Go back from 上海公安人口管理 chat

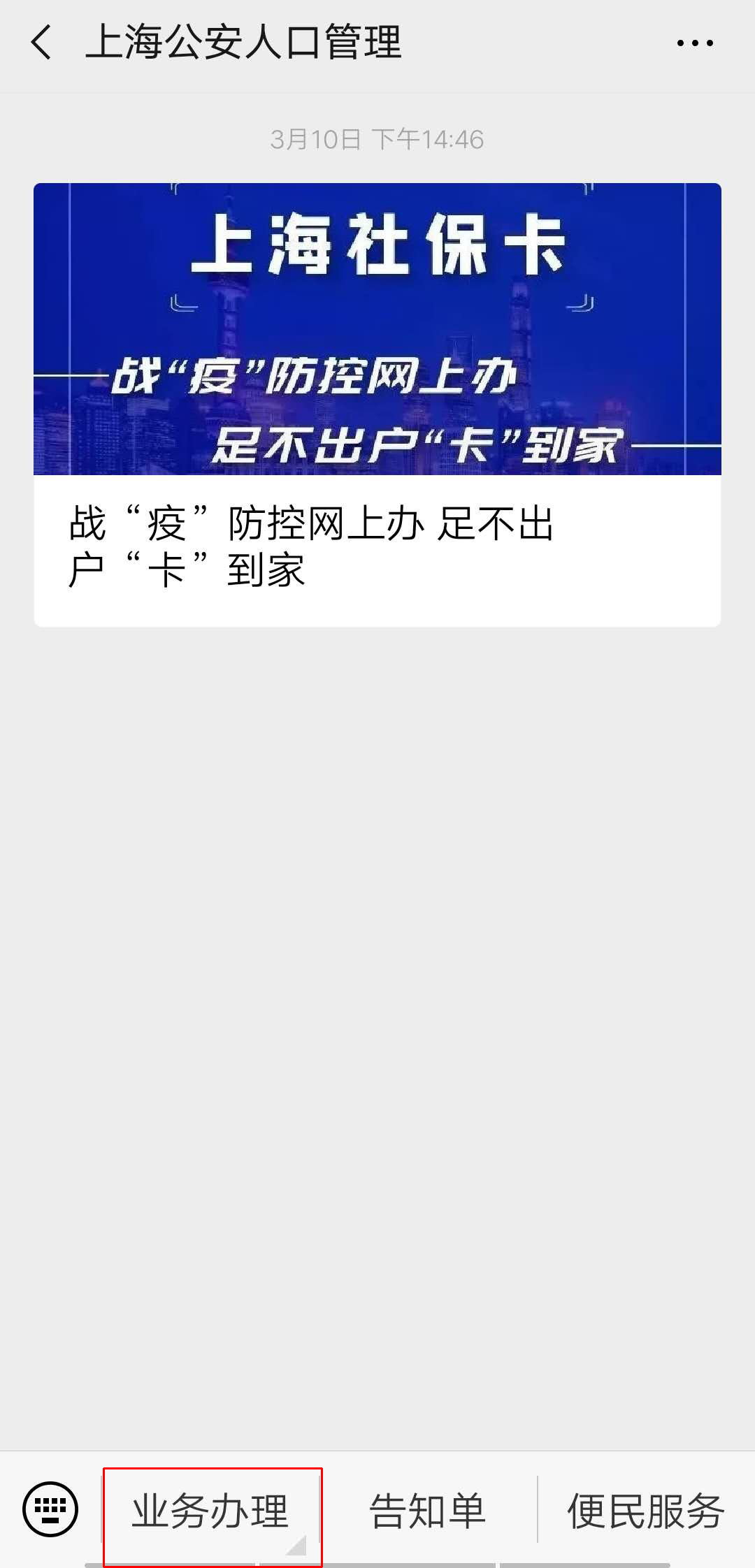(41, 42)
